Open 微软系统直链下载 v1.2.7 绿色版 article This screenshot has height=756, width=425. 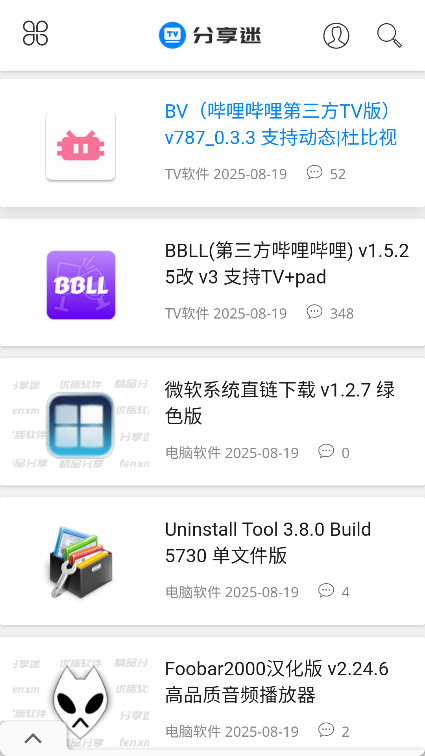click(x=280, y=403)
